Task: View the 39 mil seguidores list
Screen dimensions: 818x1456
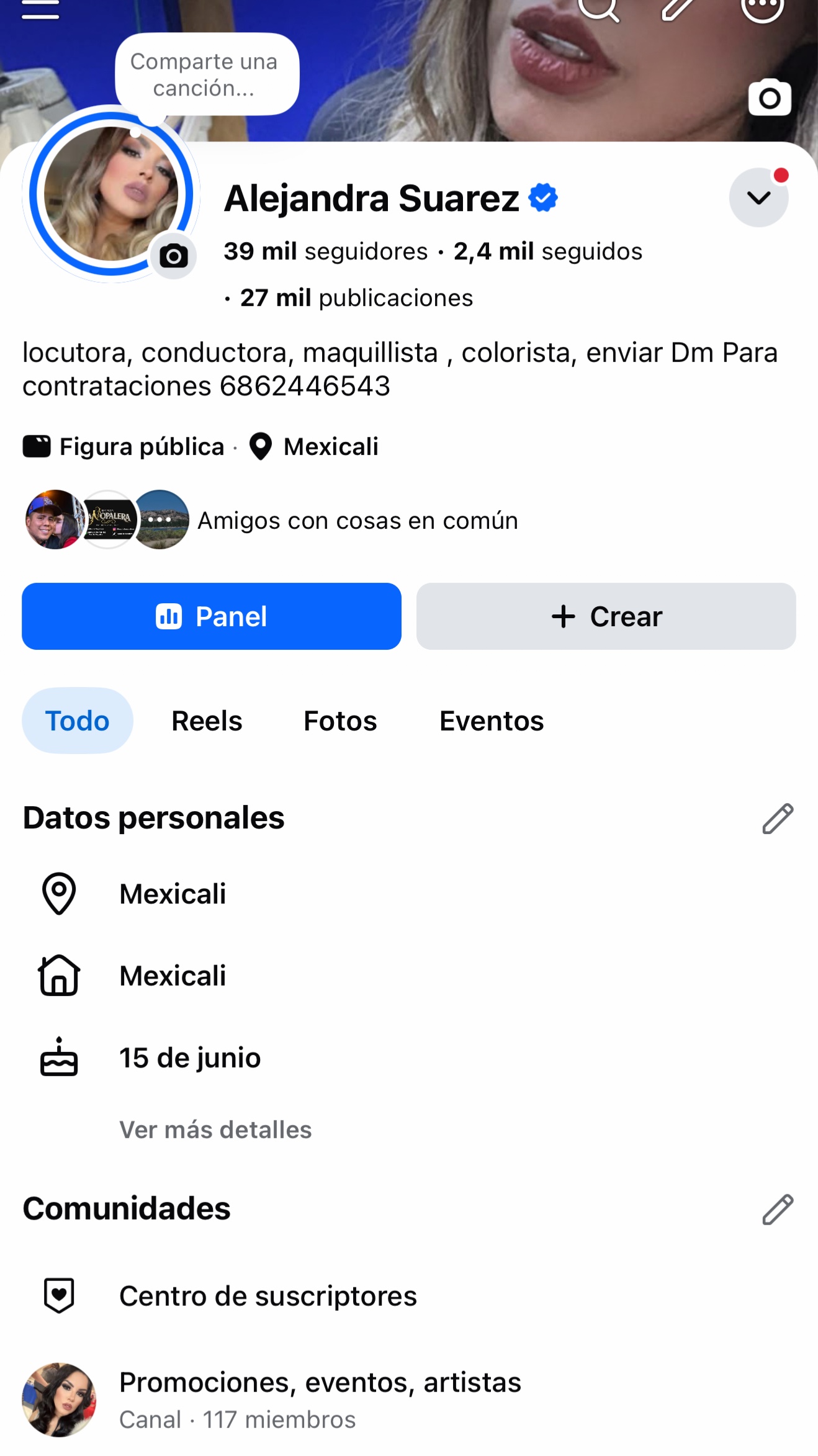Action: [326, 251]
